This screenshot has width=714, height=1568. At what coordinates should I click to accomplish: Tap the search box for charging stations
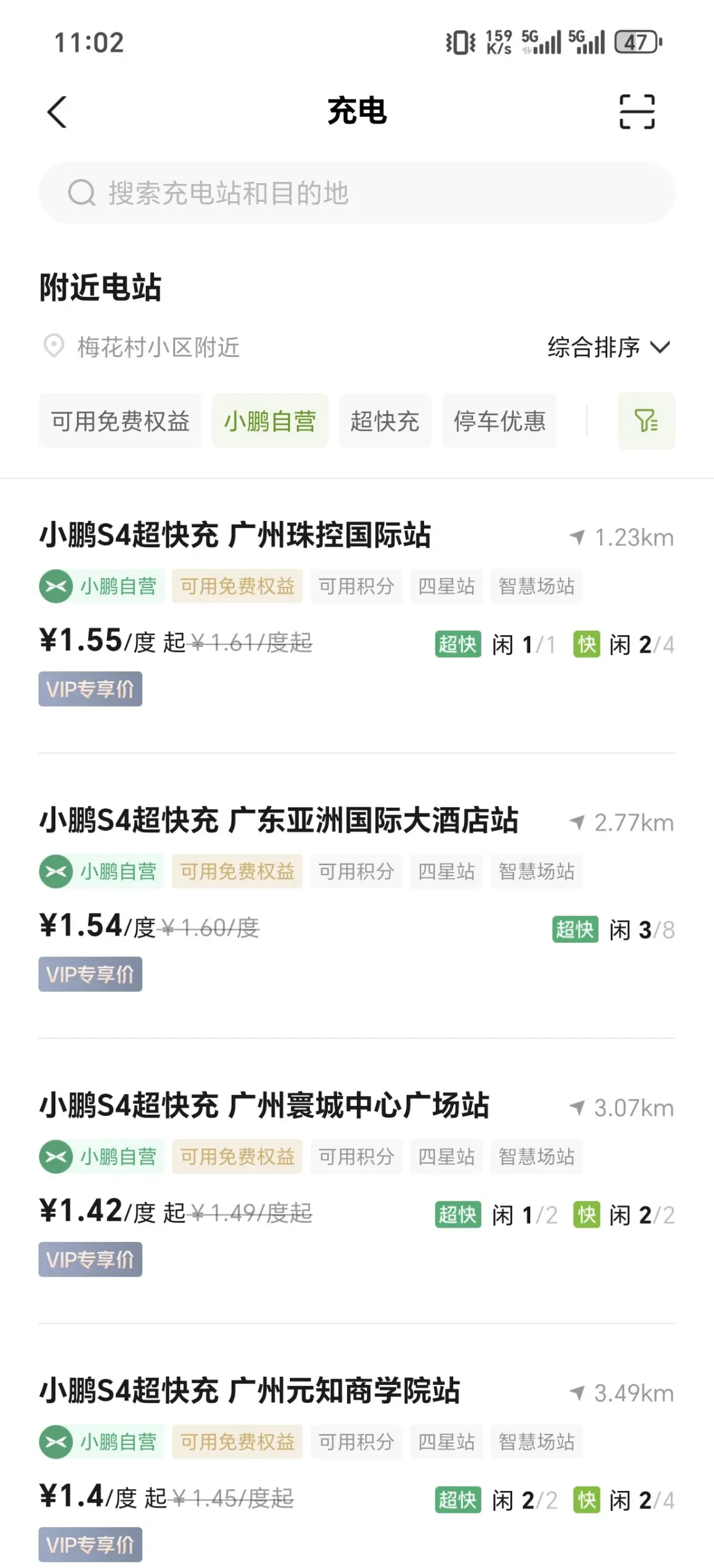click(x=357, y=193)
